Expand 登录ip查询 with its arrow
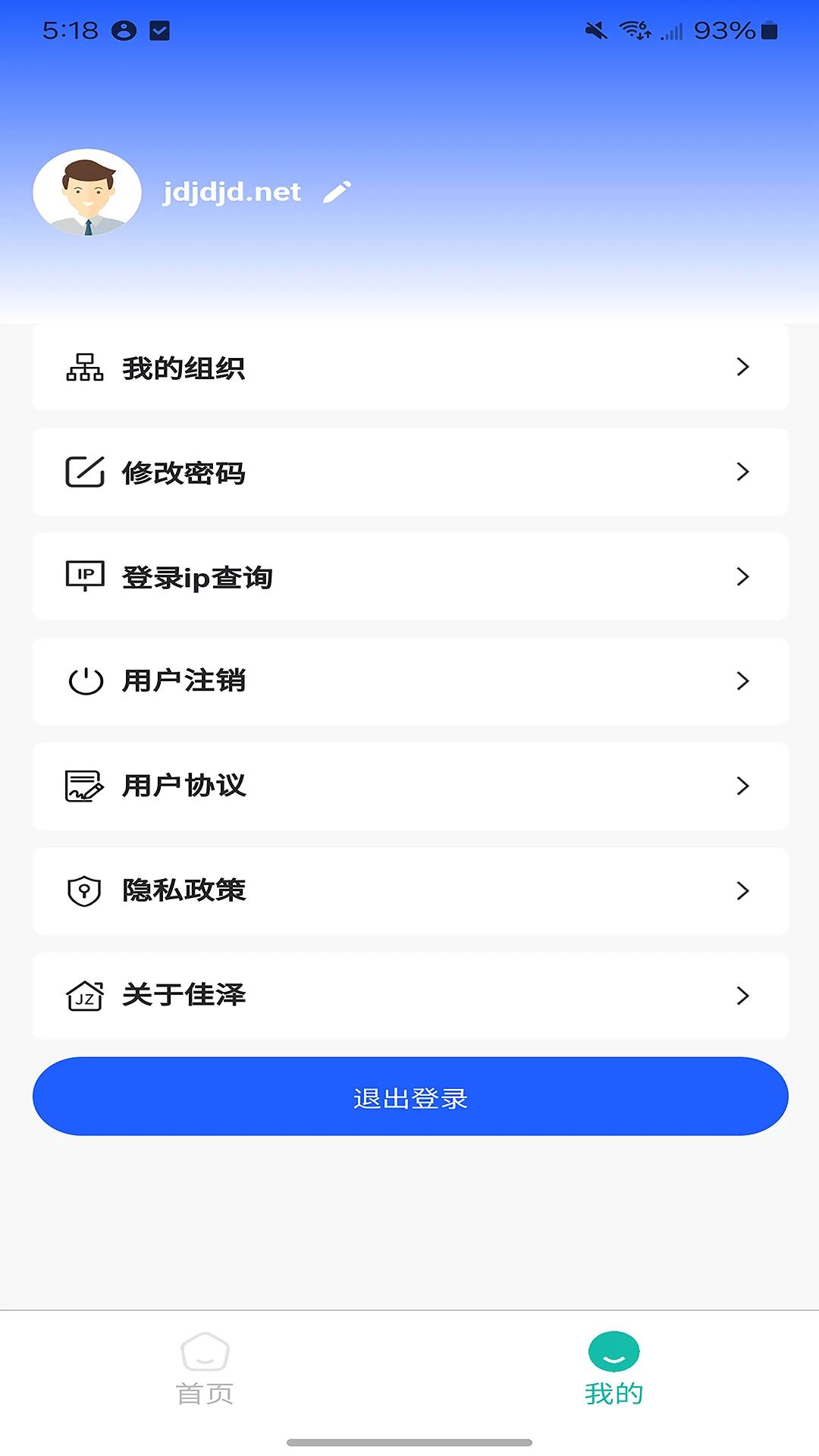Image resolution: width=819 pixels, height=1456 pixels. (741, 576)
